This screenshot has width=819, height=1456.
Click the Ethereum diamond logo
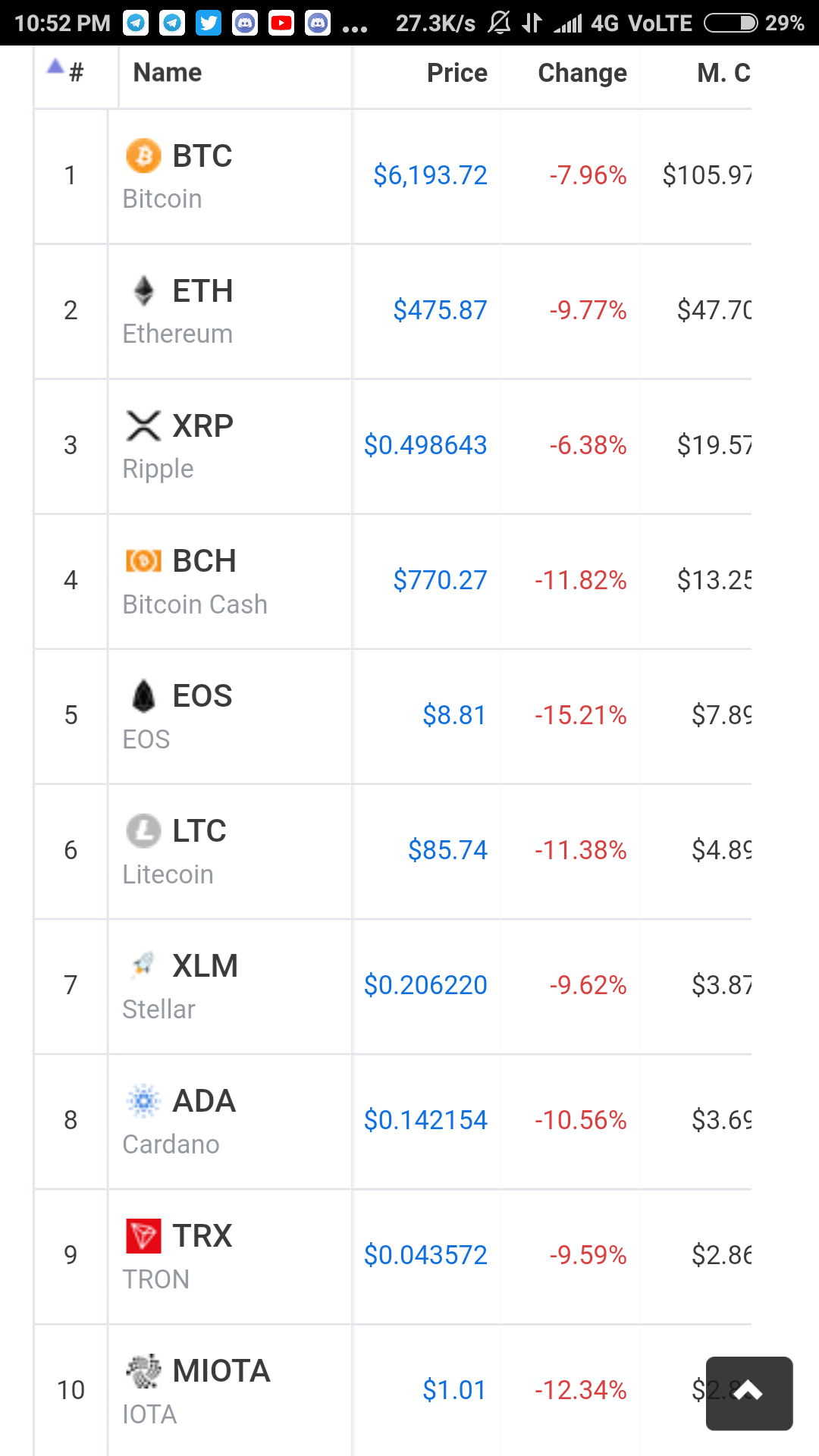[144, 290]
